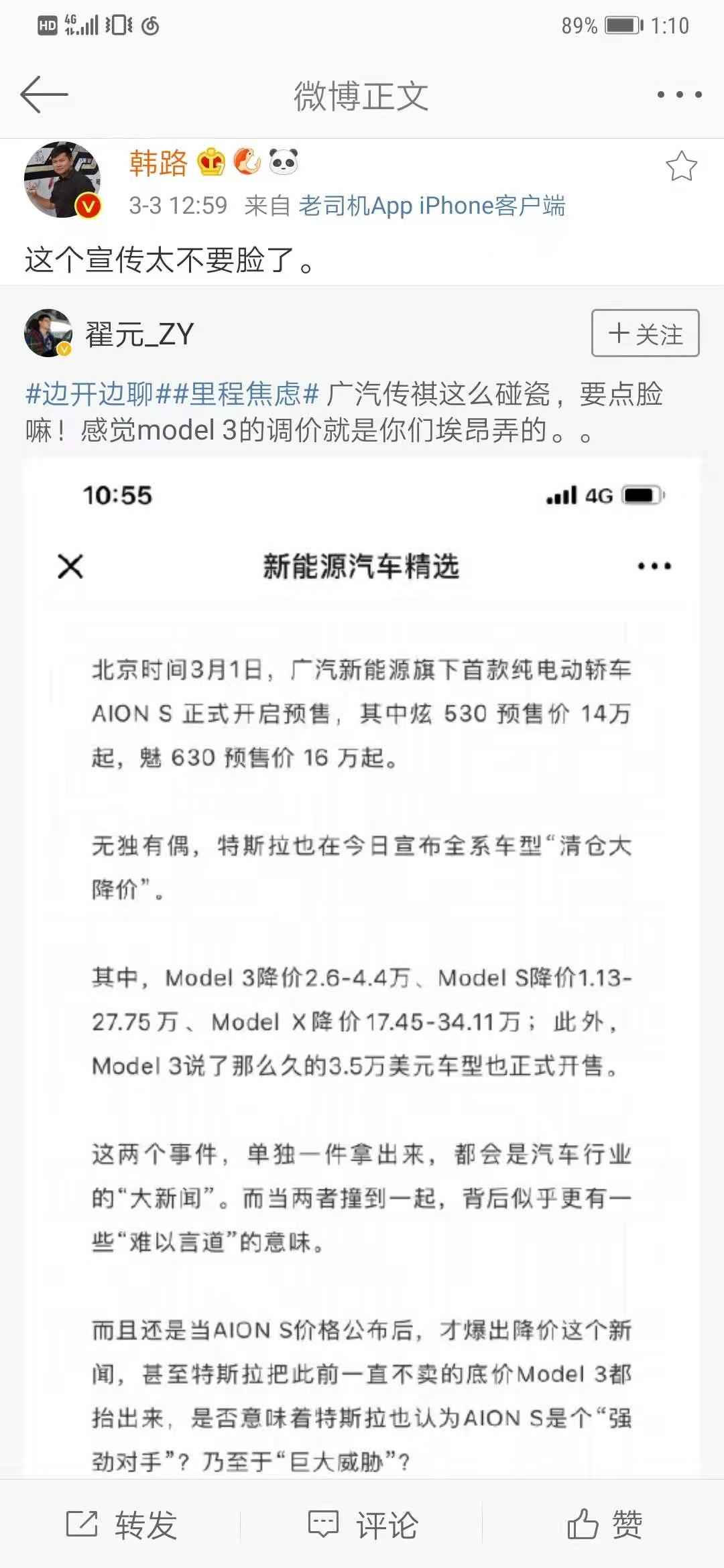Go back using the top-left arrow
Screen dimensions: 724x1568
[x=44, y=94]
